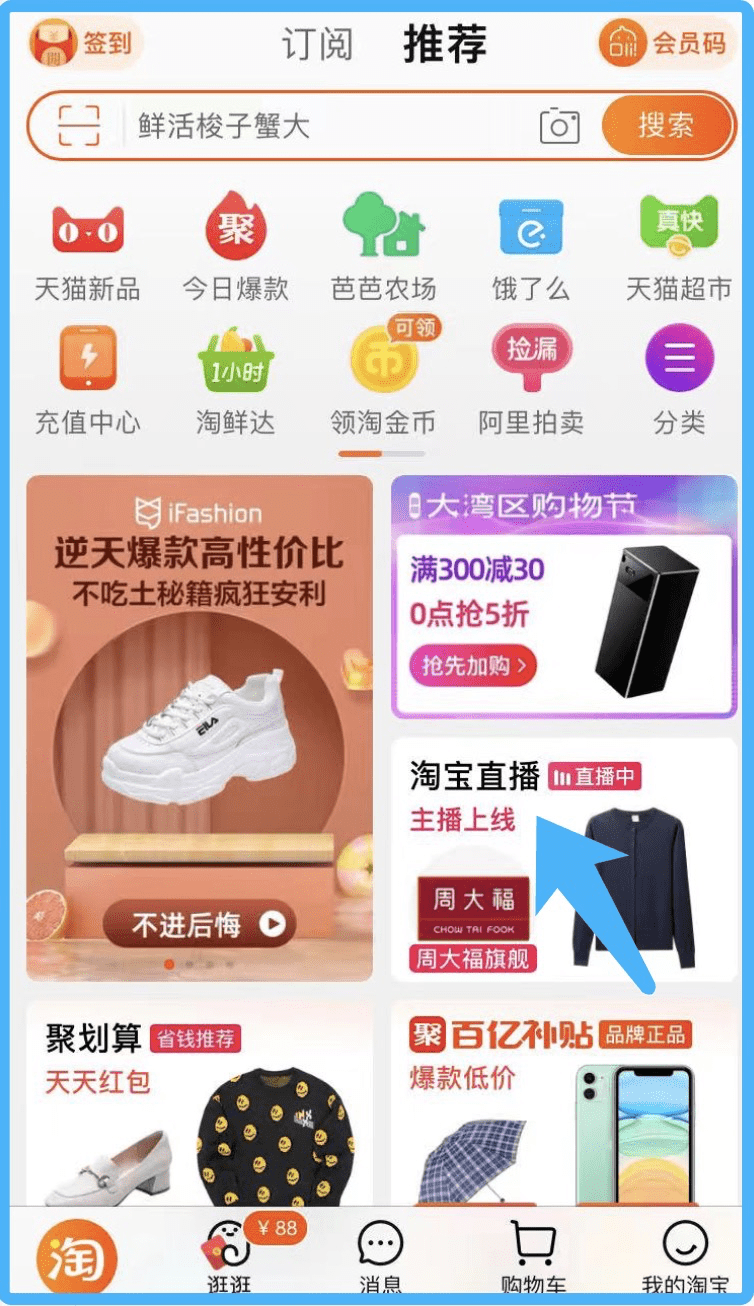Open 天猫新品

click(87, 248)
